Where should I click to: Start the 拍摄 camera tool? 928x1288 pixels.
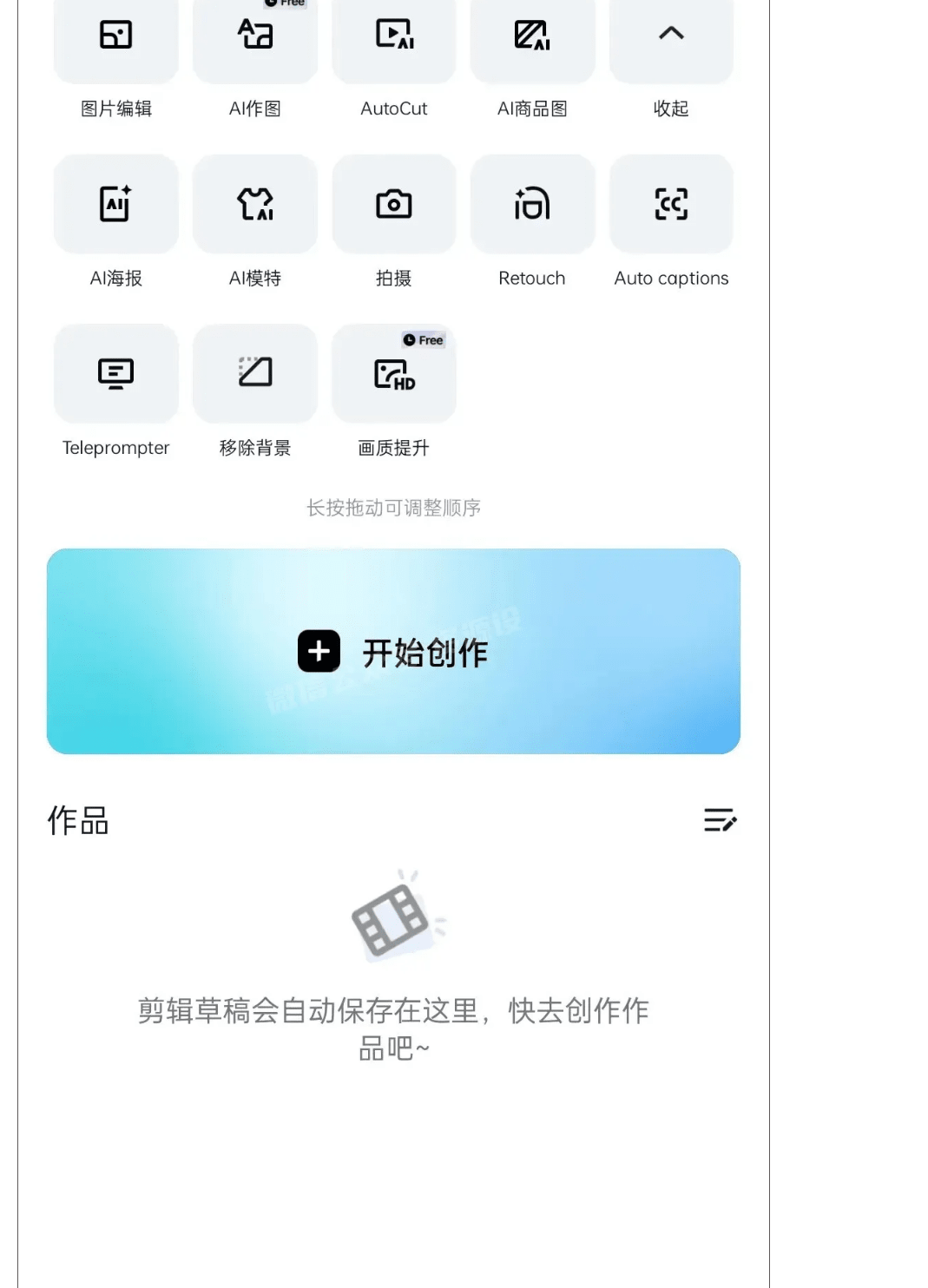[393, 205]
